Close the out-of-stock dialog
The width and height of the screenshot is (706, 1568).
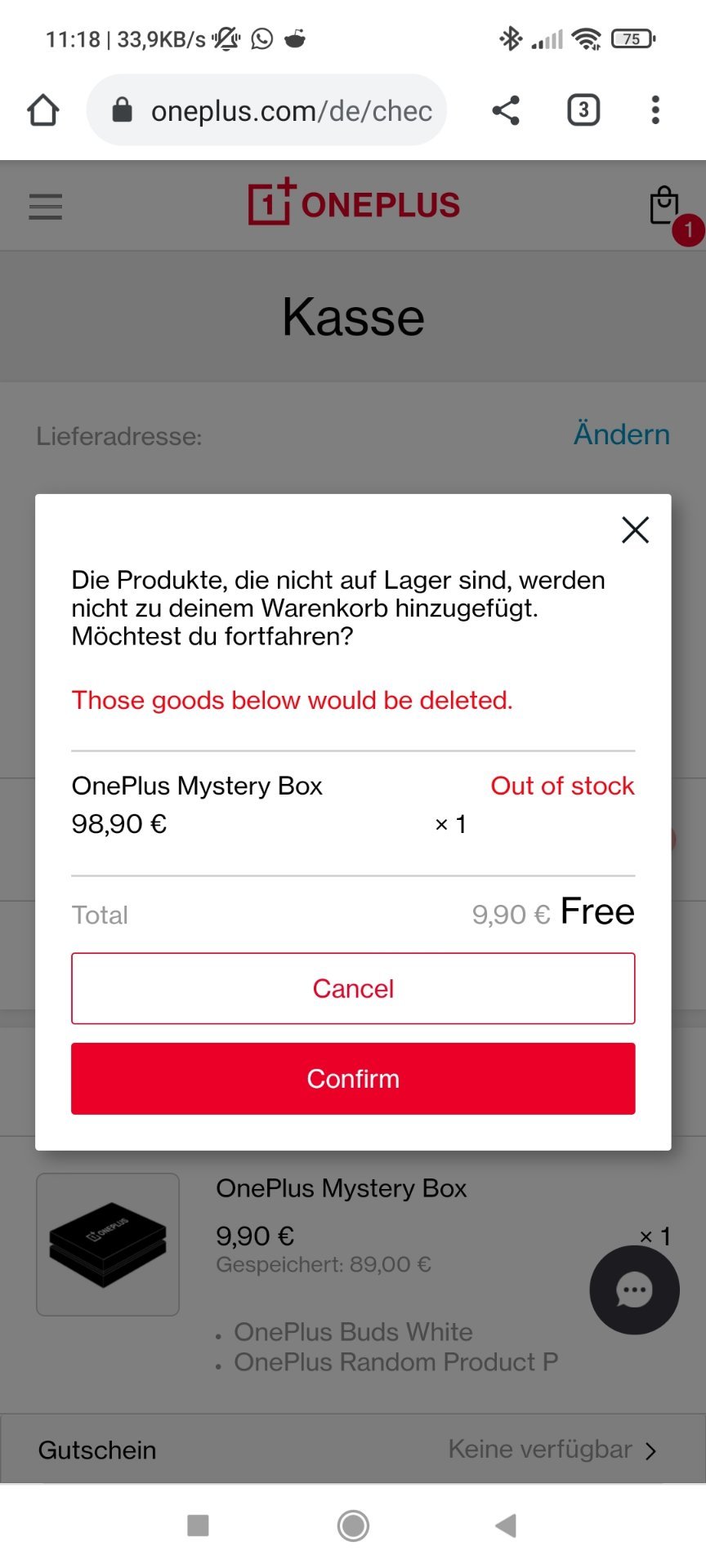tap(635, 530)
